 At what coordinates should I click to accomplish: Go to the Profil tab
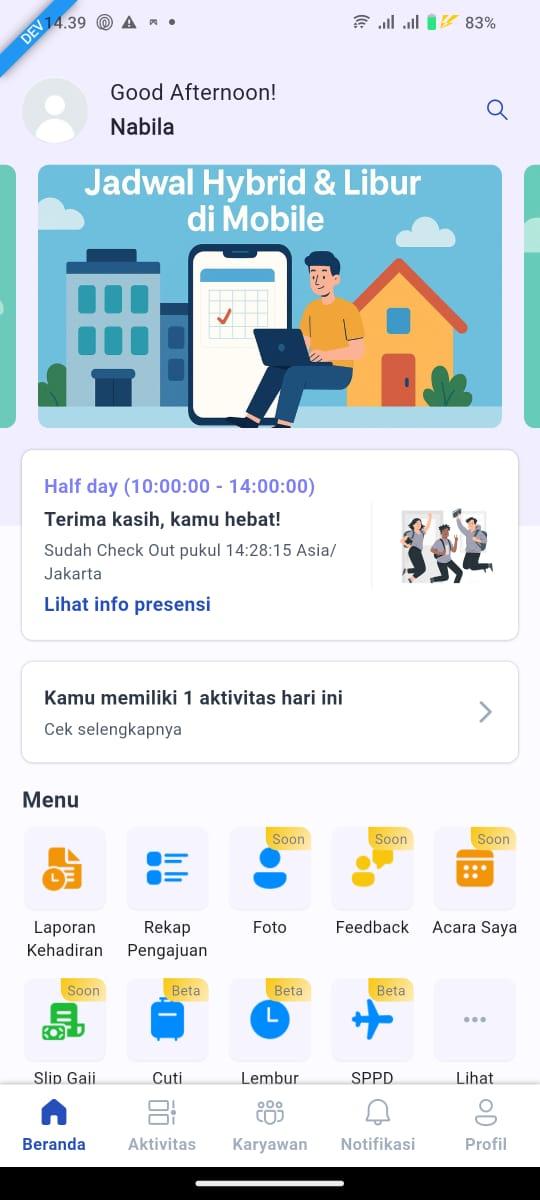[486, 1126]
